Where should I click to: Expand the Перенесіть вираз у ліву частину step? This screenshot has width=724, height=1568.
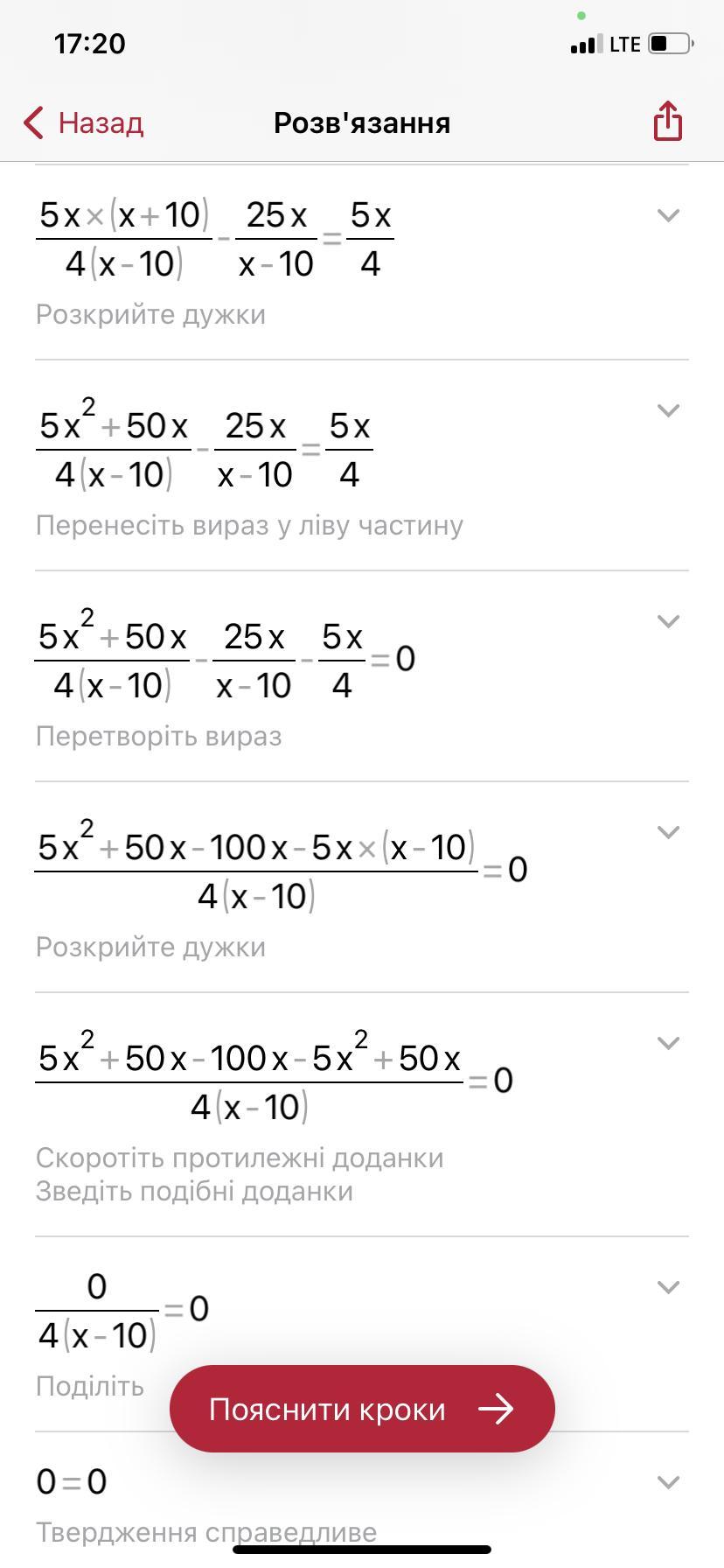click(668, 410)
